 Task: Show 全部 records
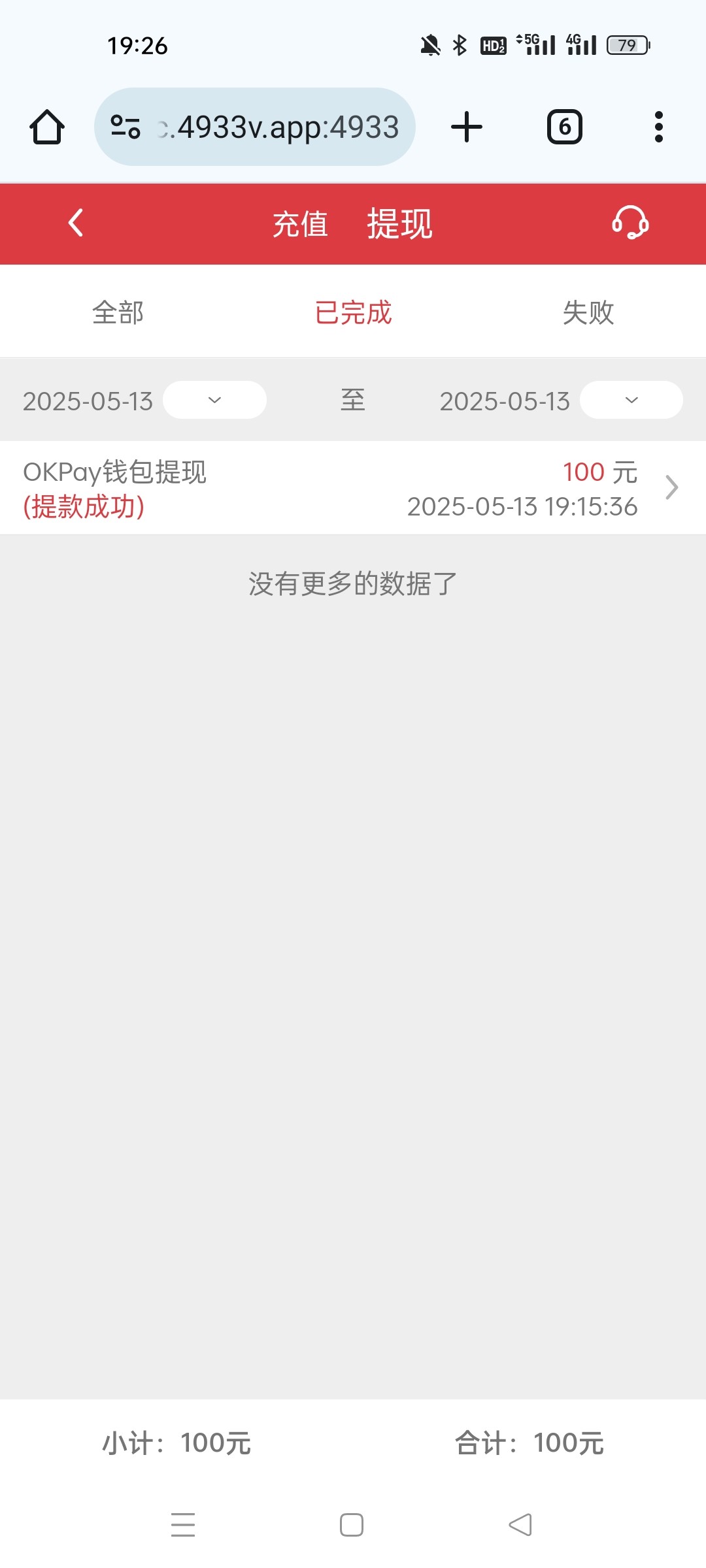click(x=118, y=312)
